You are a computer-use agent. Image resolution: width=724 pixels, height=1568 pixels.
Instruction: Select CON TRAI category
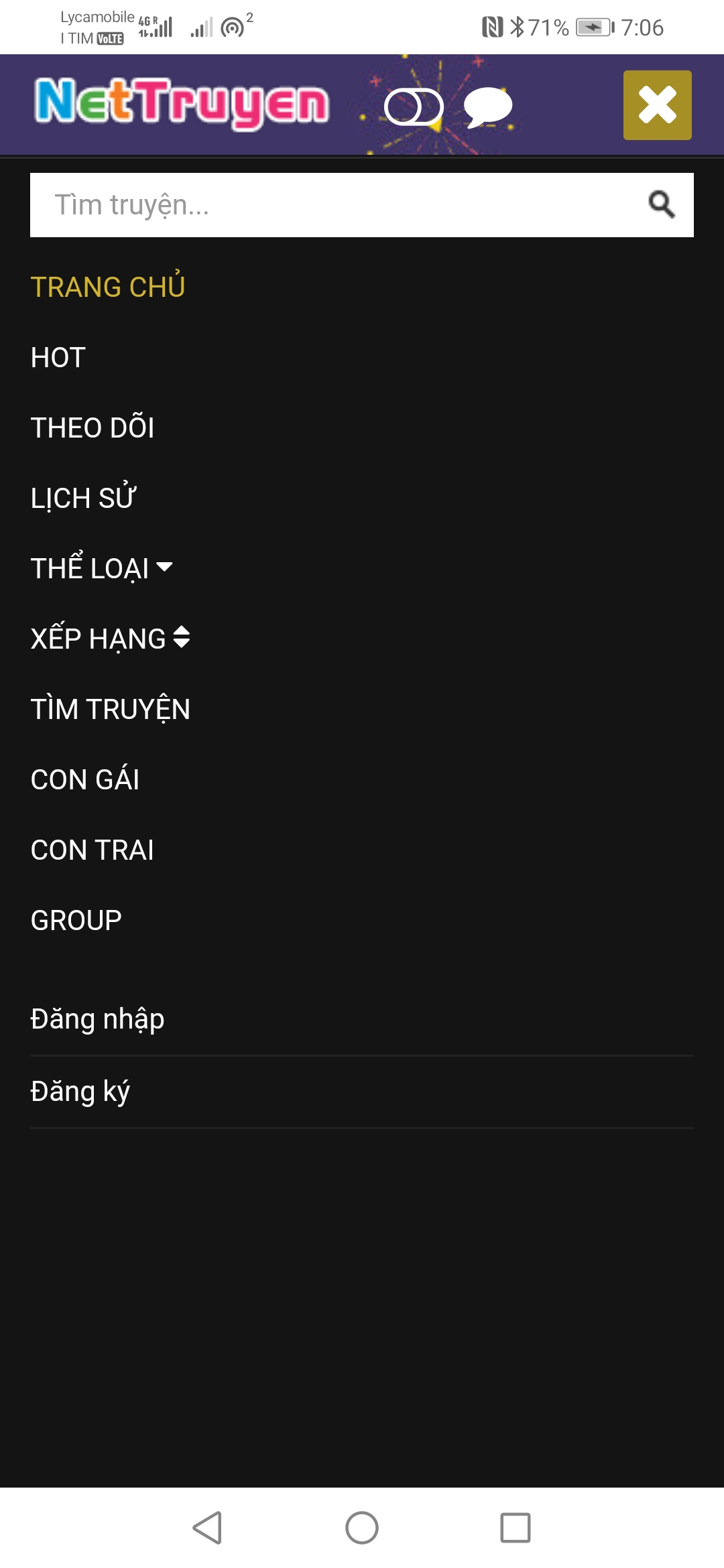point(93,850)
